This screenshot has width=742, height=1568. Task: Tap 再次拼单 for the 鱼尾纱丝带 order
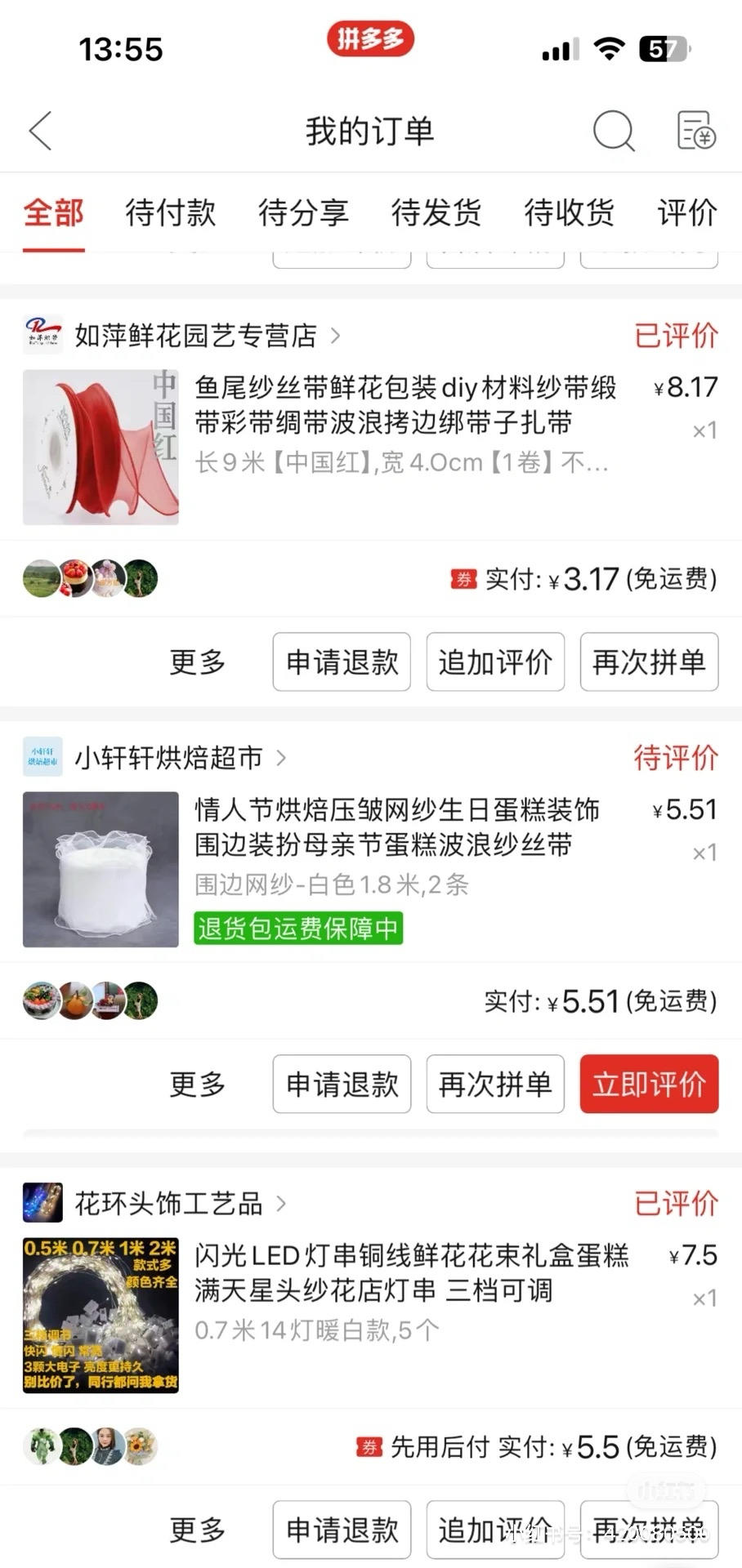tap(649, 661)
